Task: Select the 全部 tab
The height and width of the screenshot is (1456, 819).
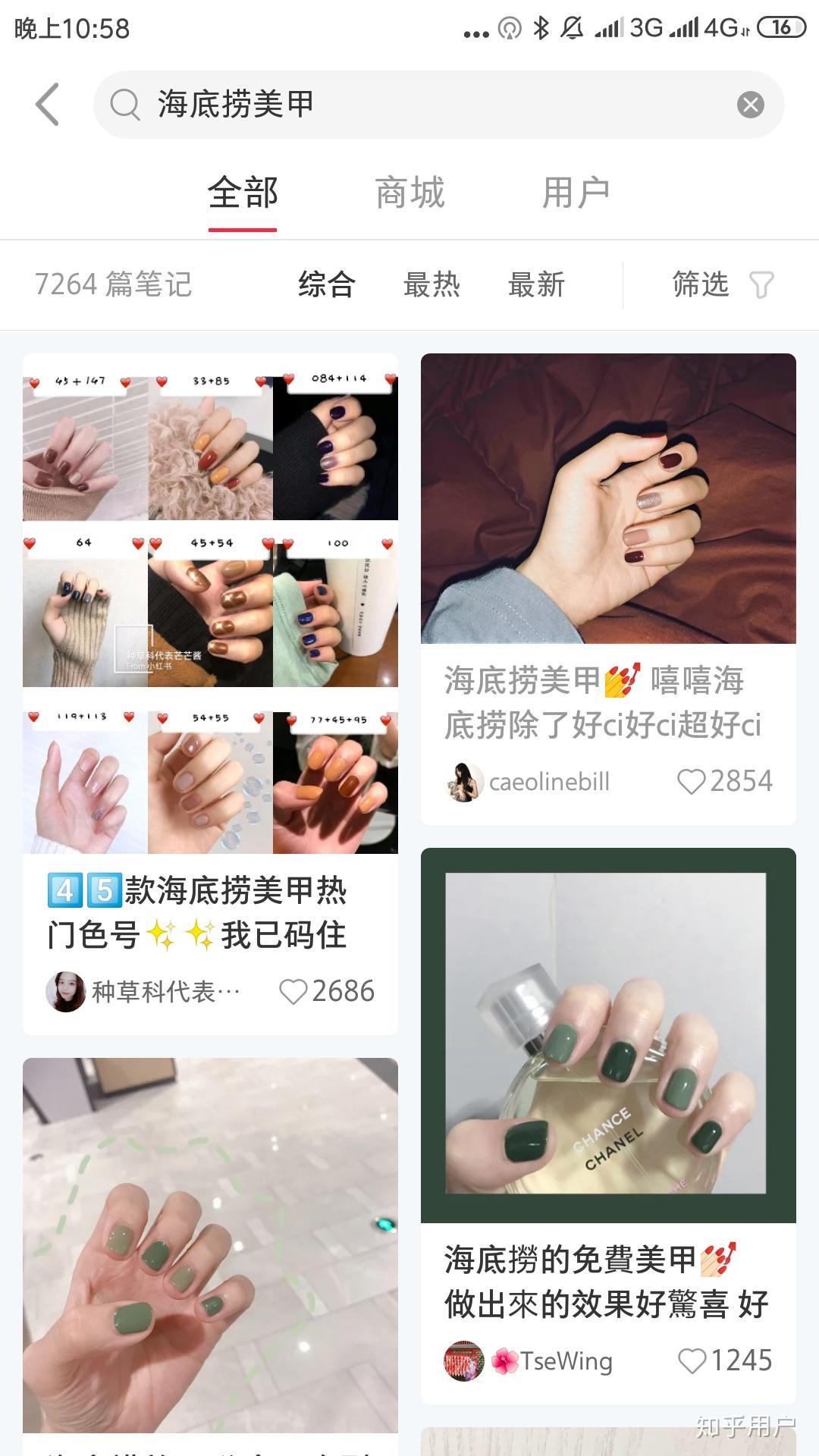Action: coord(243,193)
